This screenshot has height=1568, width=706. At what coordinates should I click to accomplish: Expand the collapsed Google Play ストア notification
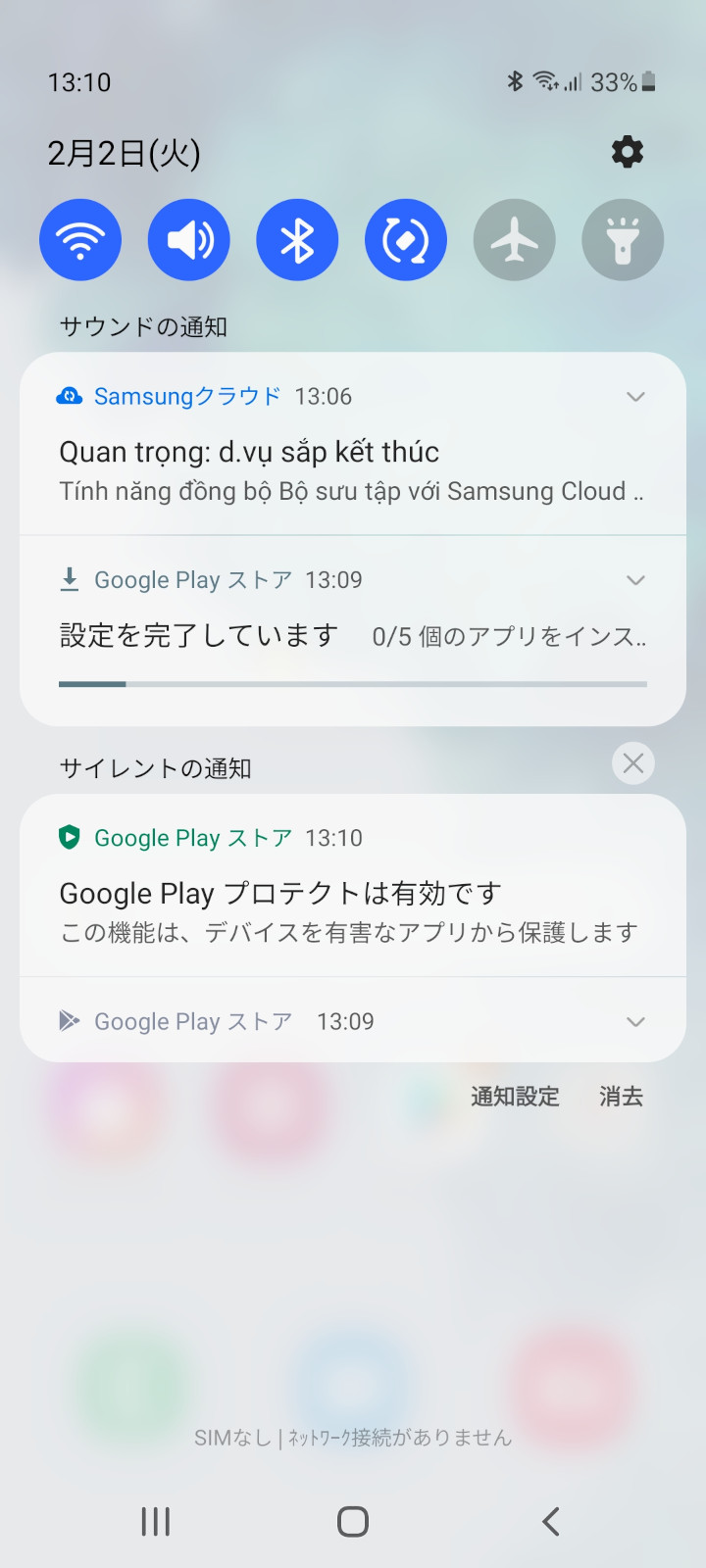pos(635,1021)
